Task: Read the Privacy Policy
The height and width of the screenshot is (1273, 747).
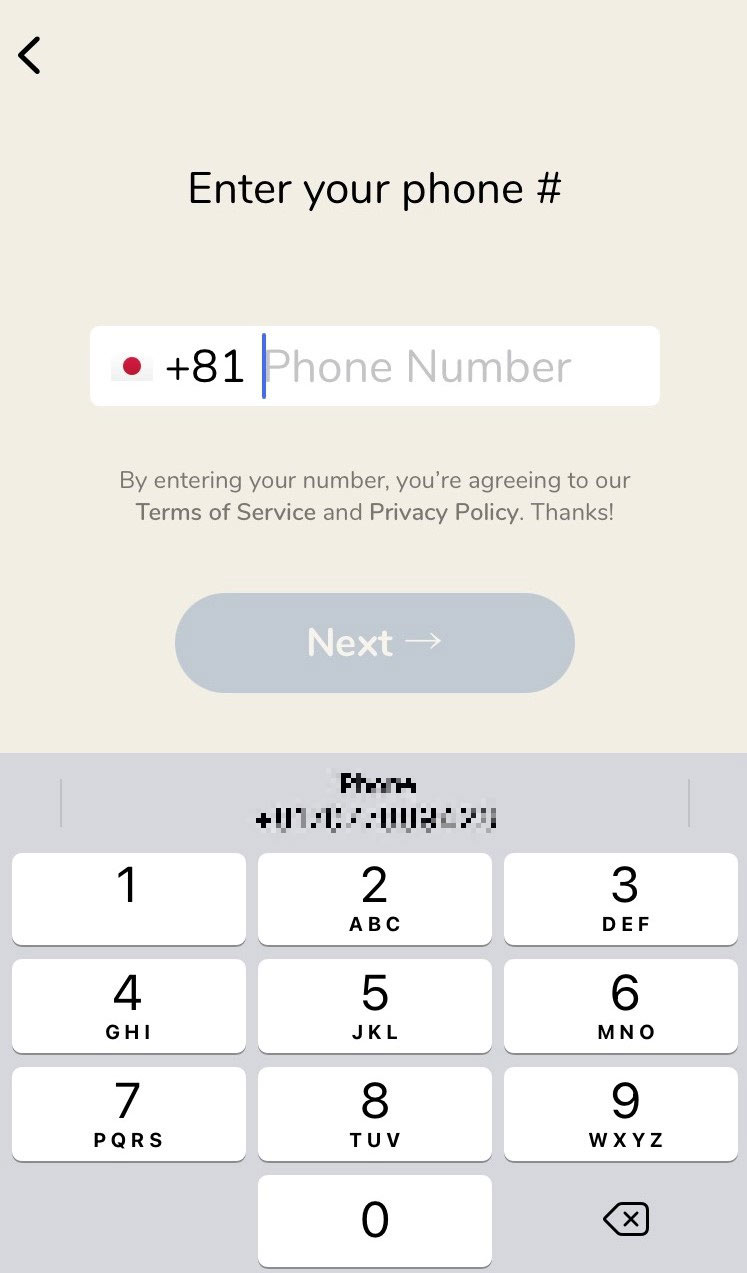Action: click(x=444, y=513)
